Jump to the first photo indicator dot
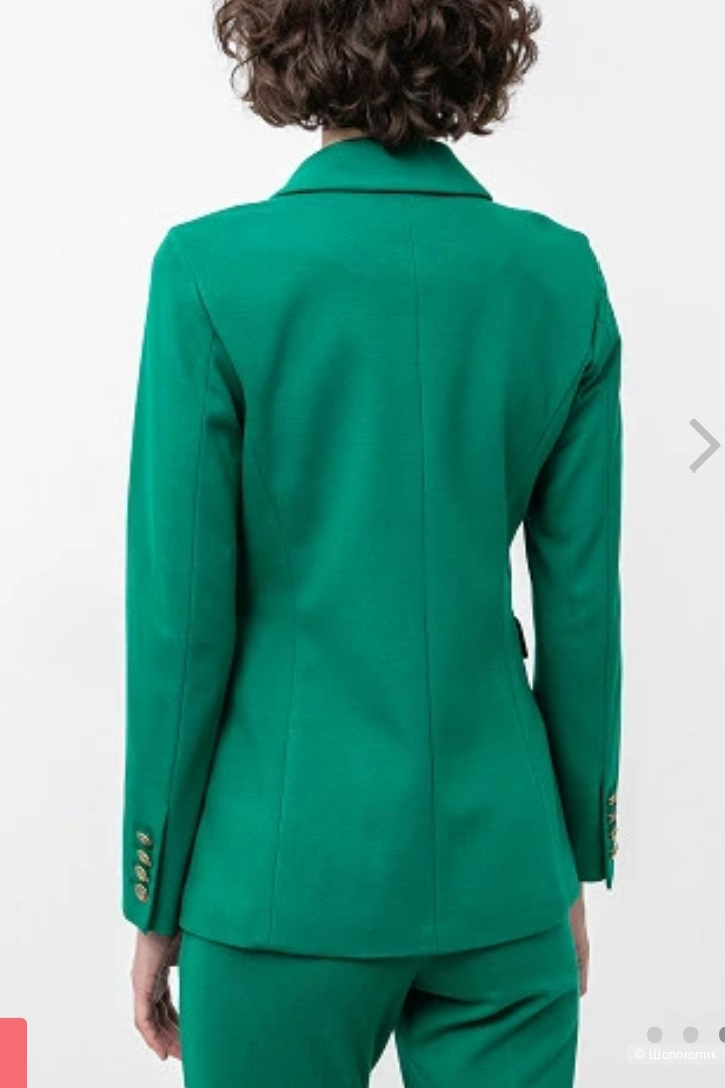725x1088 pixels. coord(655,1034)
